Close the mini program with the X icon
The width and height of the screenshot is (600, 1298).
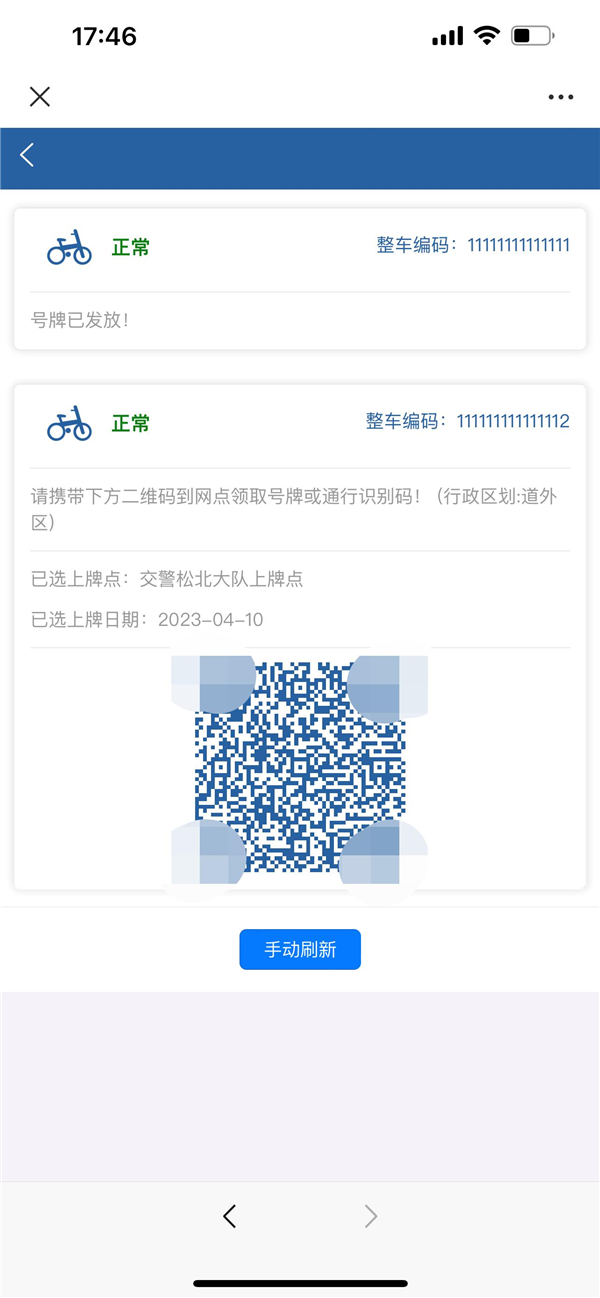(x=40, y=97)
